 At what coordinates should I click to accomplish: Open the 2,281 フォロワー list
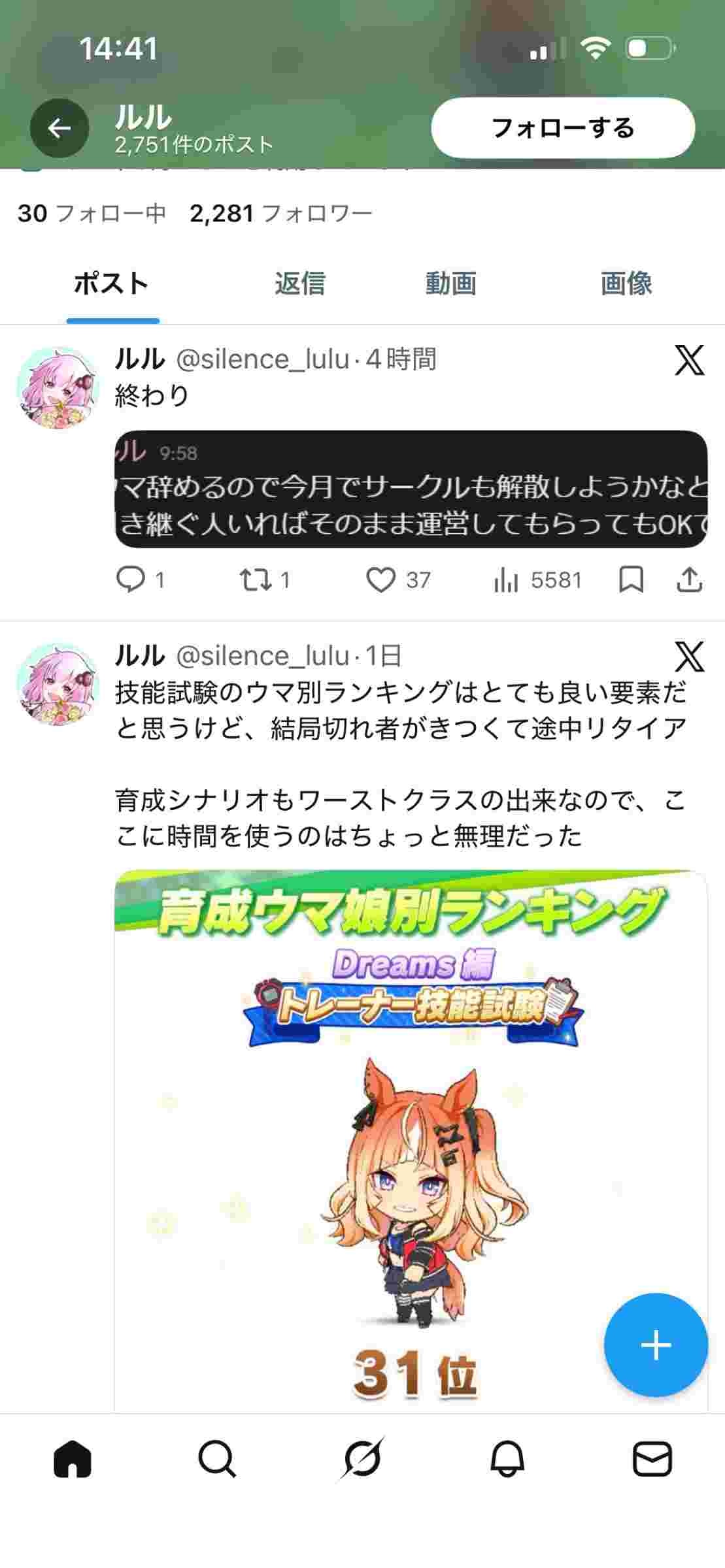(280, 213)
